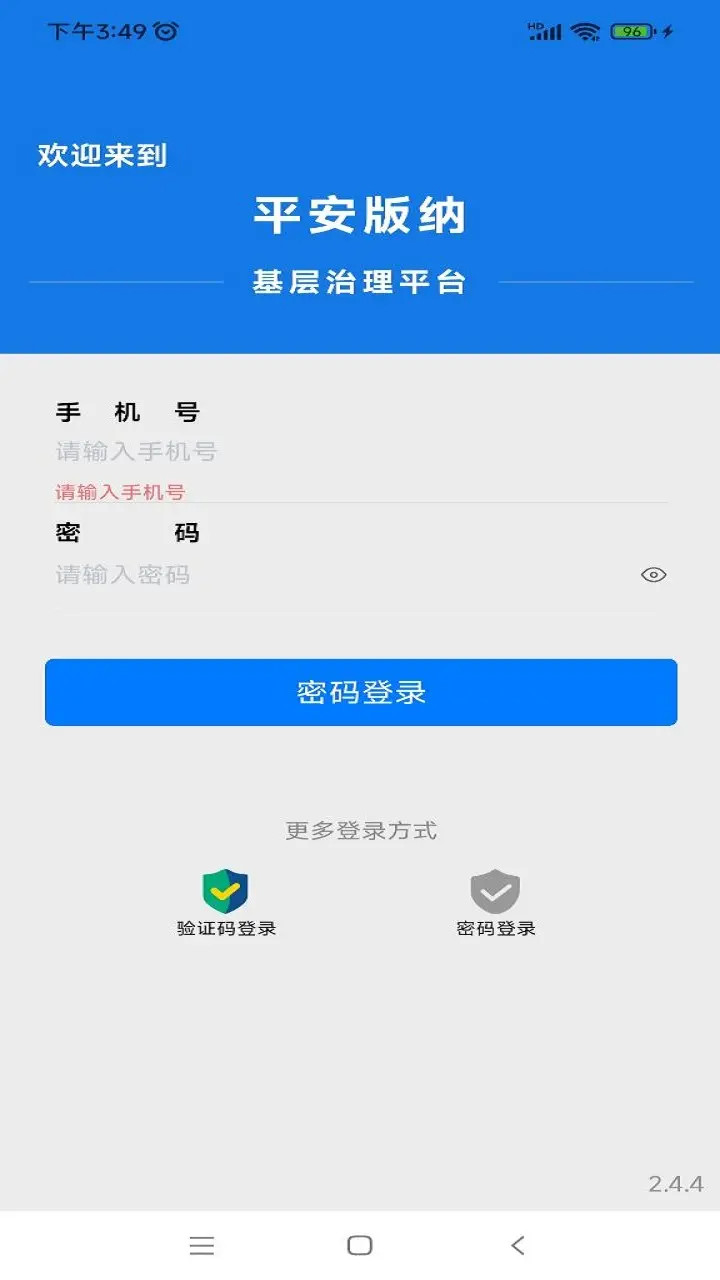720x1280 pixels.
Task: Expand the 更多登录方式 section
Action: (360, 829)
